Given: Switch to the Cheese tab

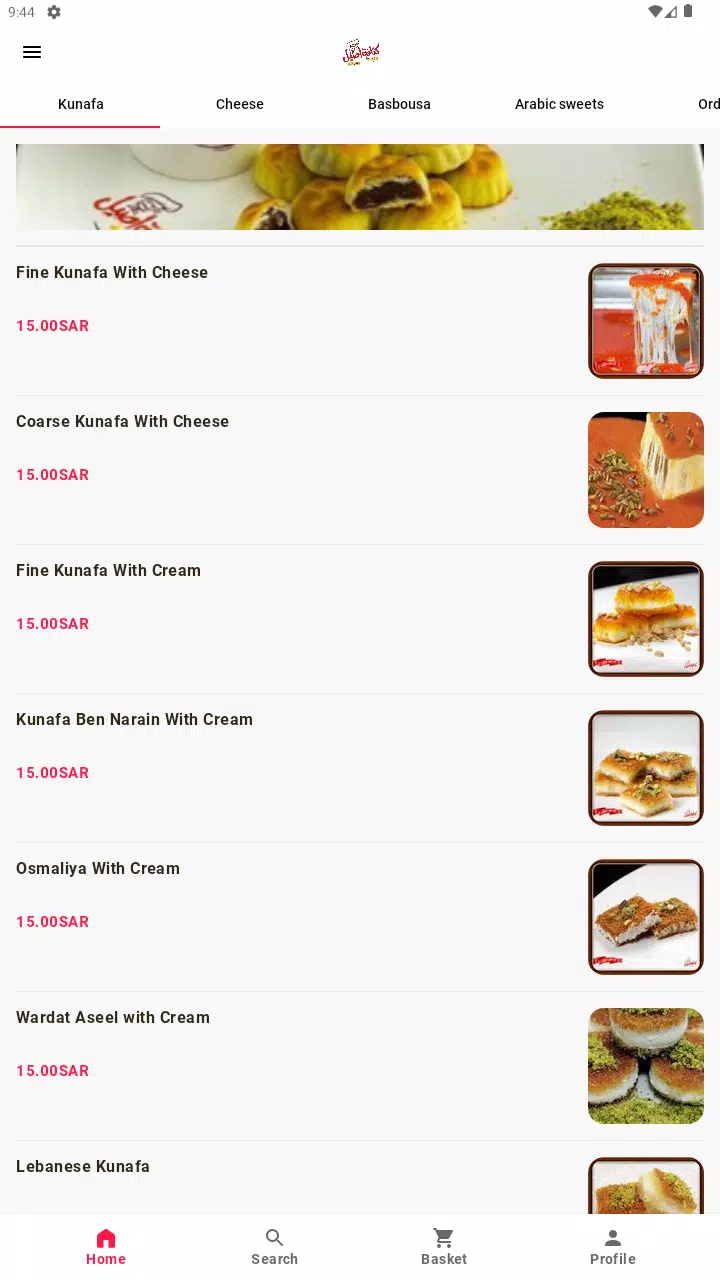Looking at the screenshot, I should tap(240, 104).
